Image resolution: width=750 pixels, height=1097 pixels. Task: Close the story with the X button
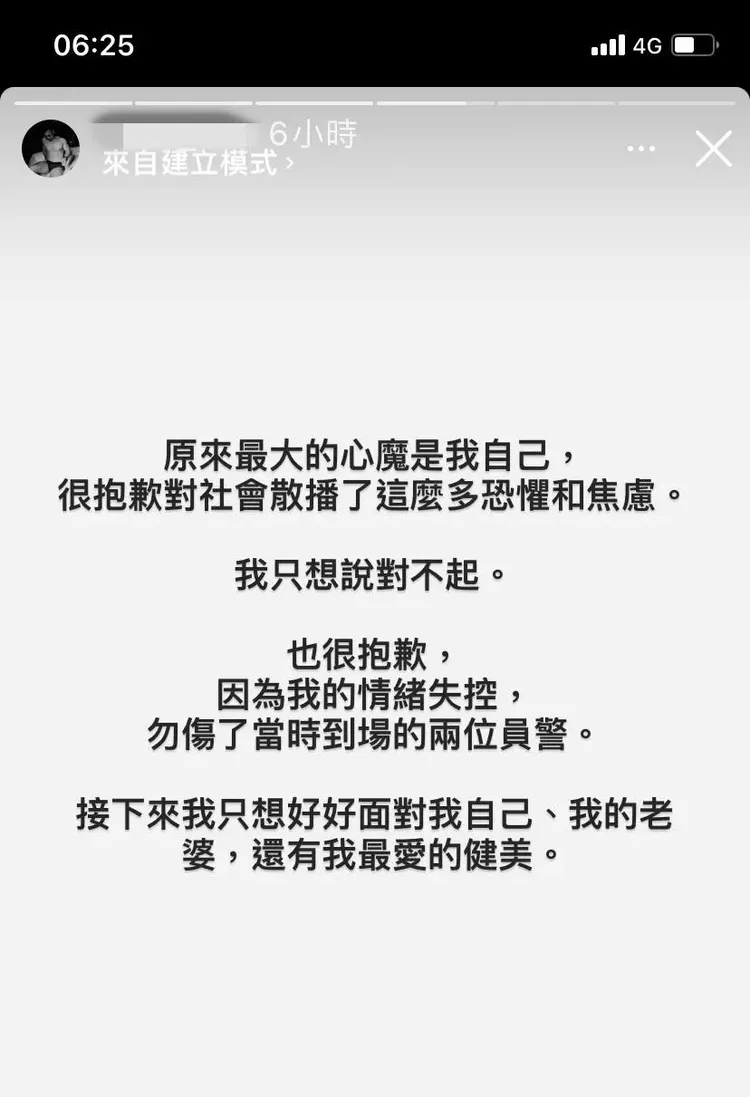coord(714,149)
